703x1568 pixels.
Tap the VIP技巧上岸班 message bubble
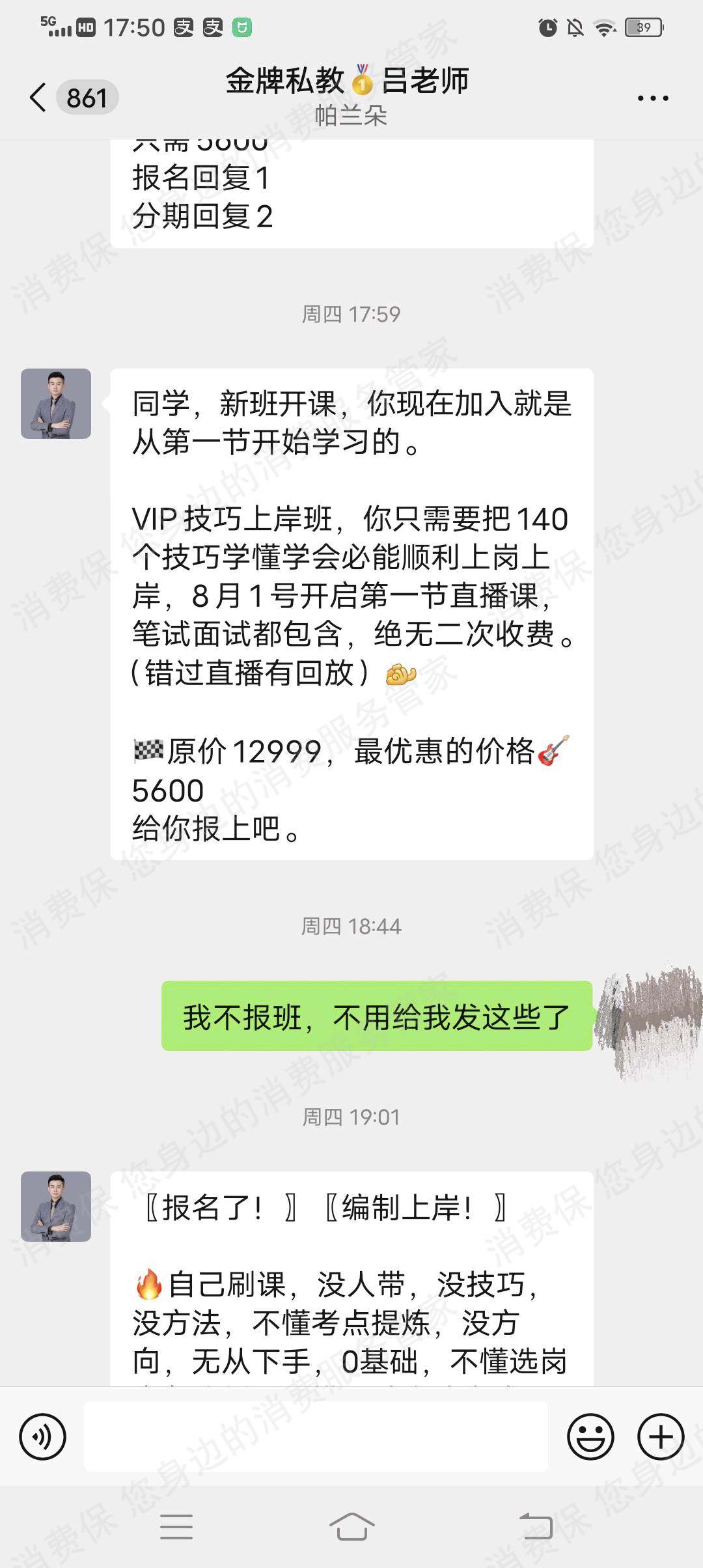click(351, 612)
